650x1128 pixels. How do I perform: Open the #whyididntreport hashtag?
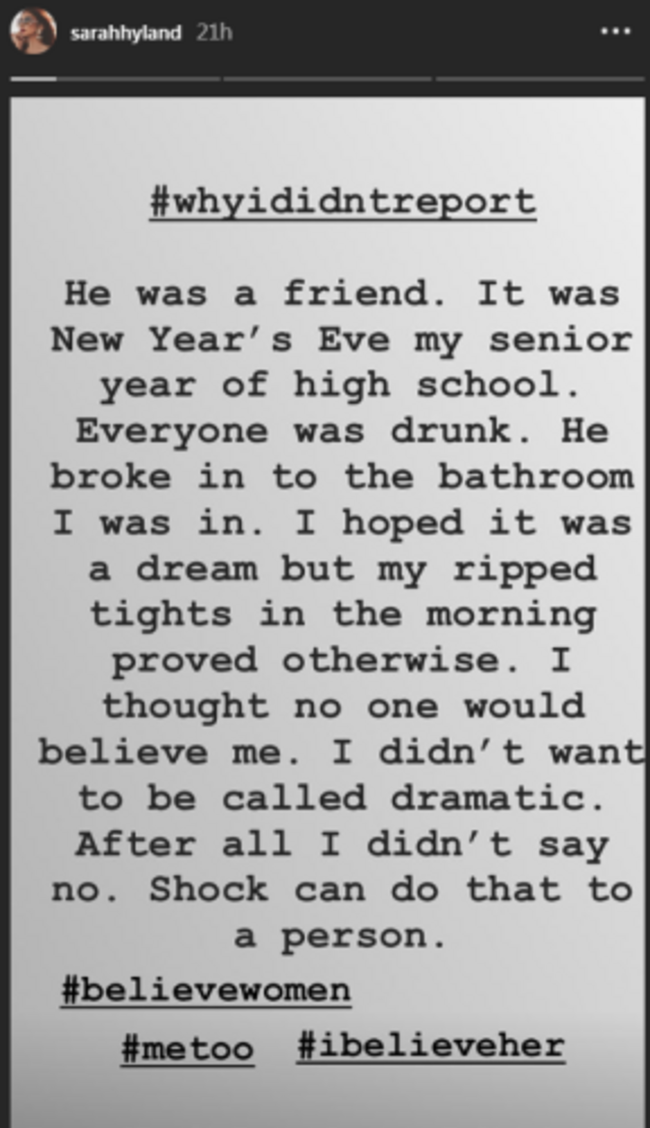click(x=342, y=201)
